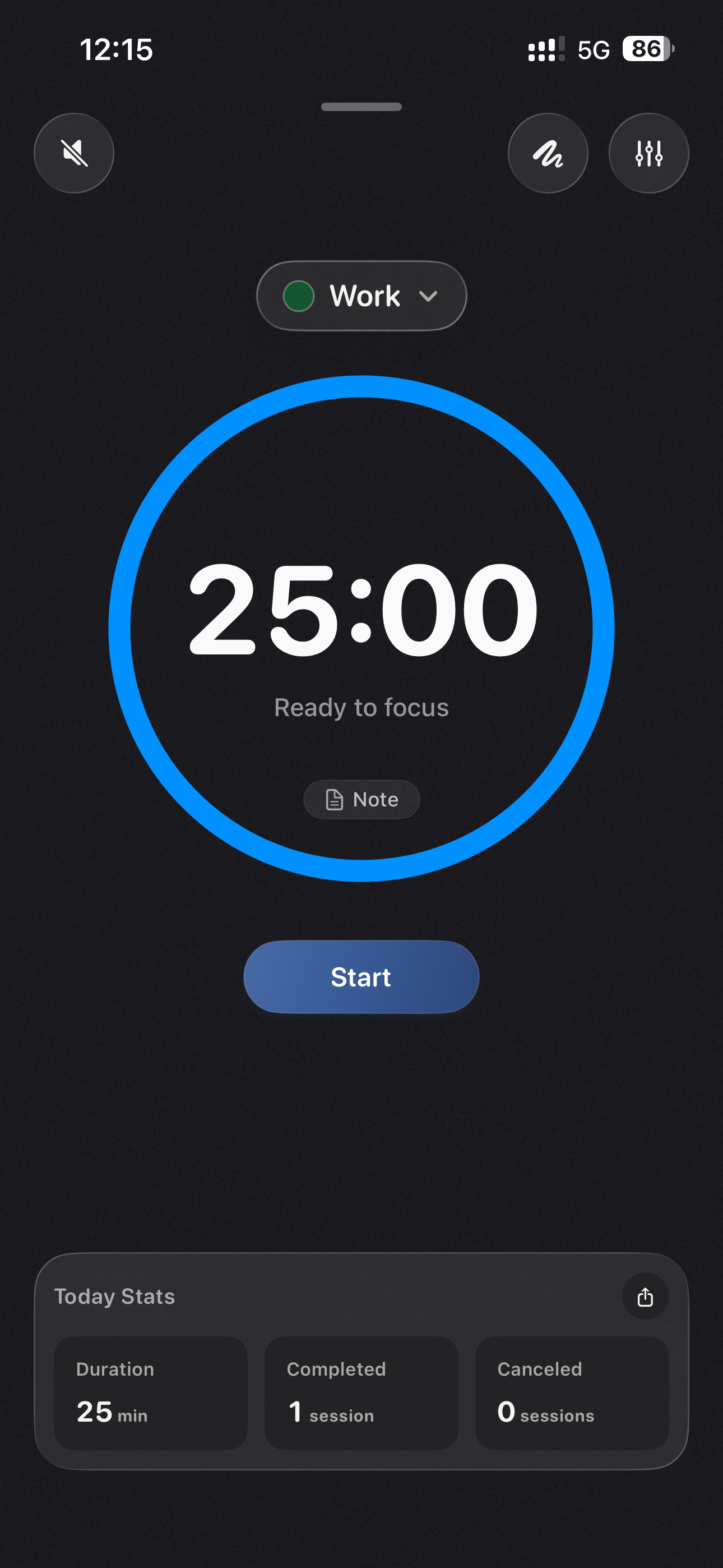Open the timer settings sliders
The image size is (723, 1568).
click(x=649, y=153)
